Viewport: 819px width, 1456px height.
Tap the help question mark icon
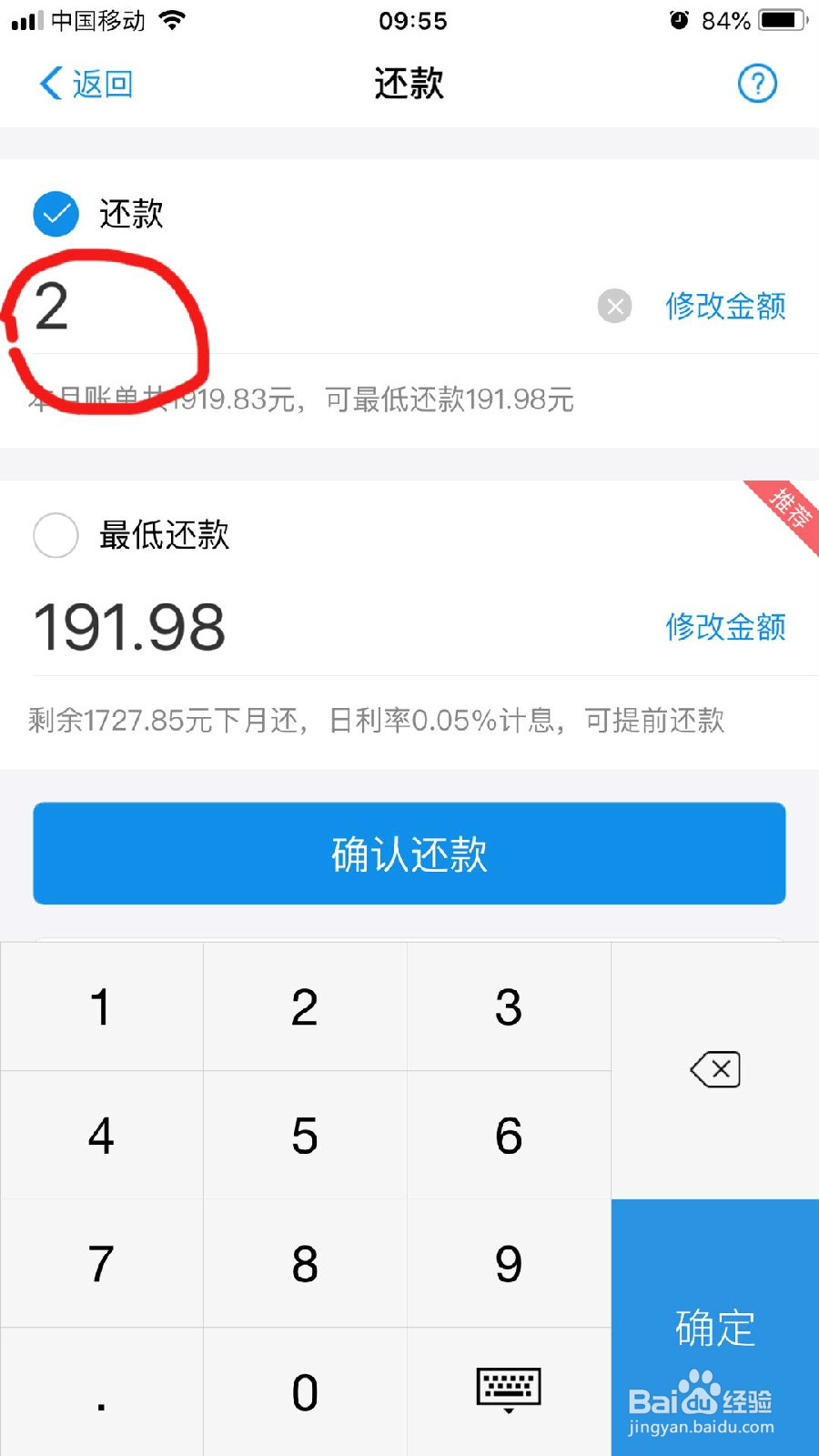757,83
